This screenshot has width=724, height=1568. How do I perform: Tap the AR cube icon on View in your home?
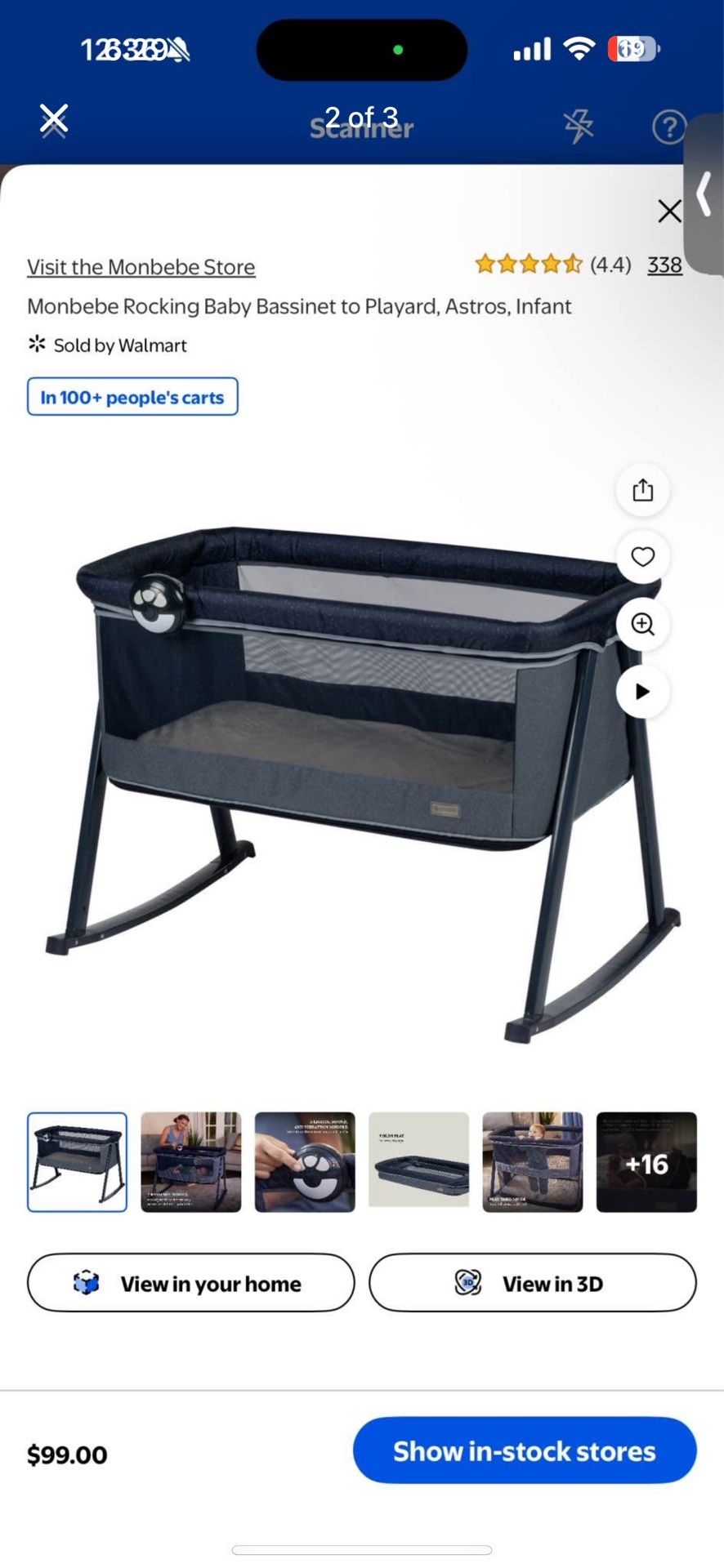(x=84, y=1283)
